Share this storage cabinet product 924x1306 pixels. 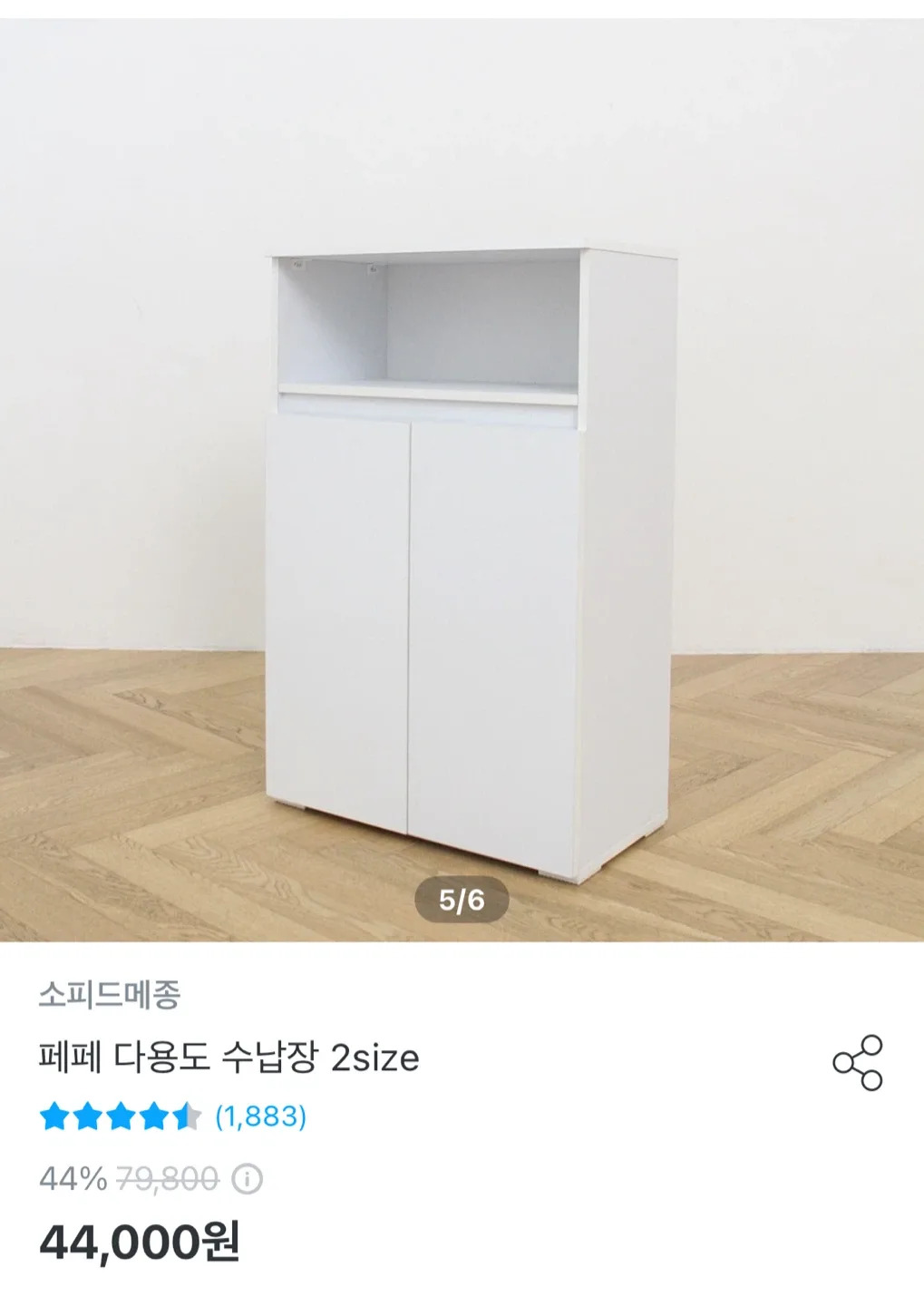point(857,1062)
